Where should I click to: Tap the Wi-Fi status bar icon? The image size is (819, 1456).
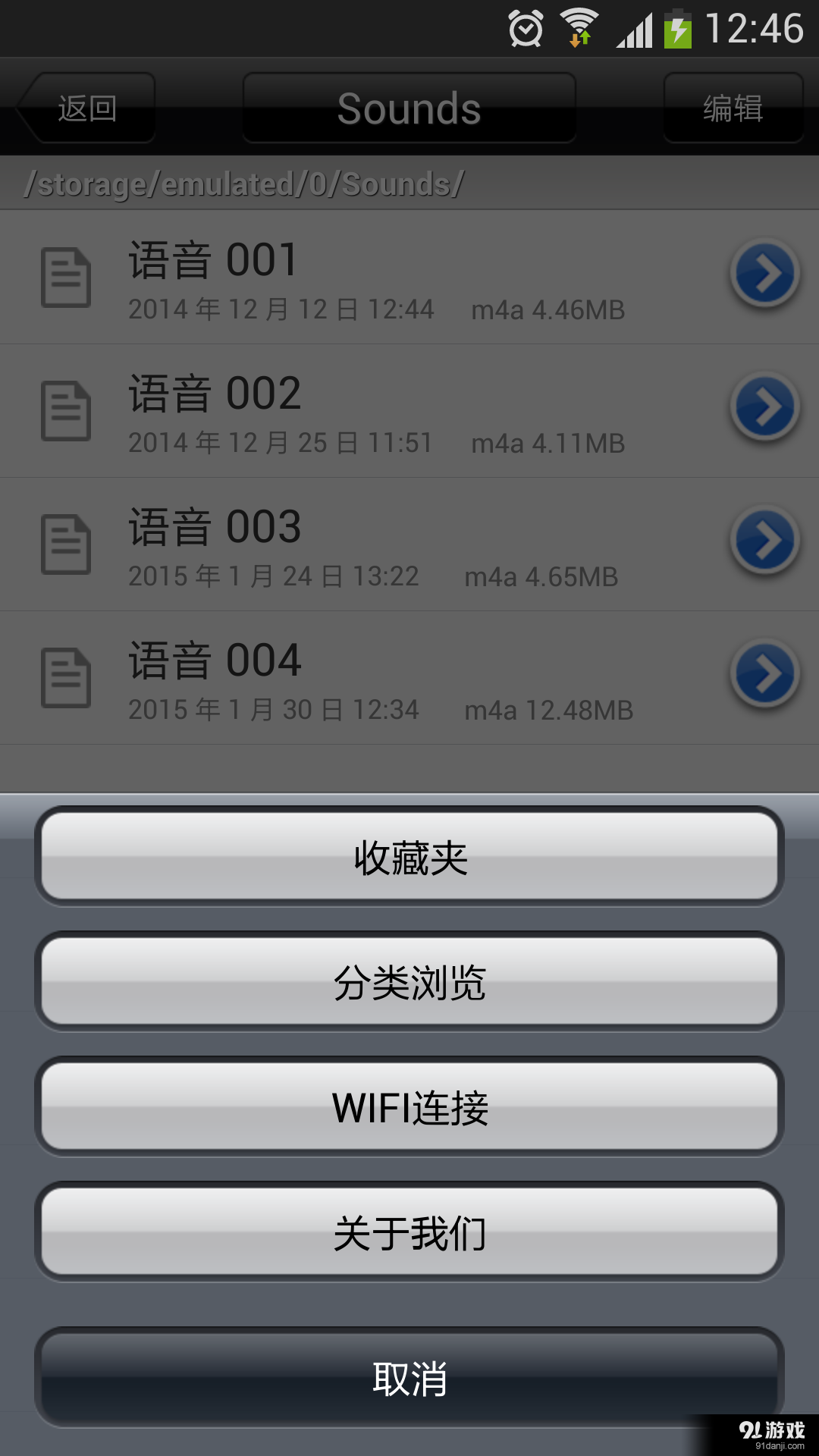tap(578, 27)
